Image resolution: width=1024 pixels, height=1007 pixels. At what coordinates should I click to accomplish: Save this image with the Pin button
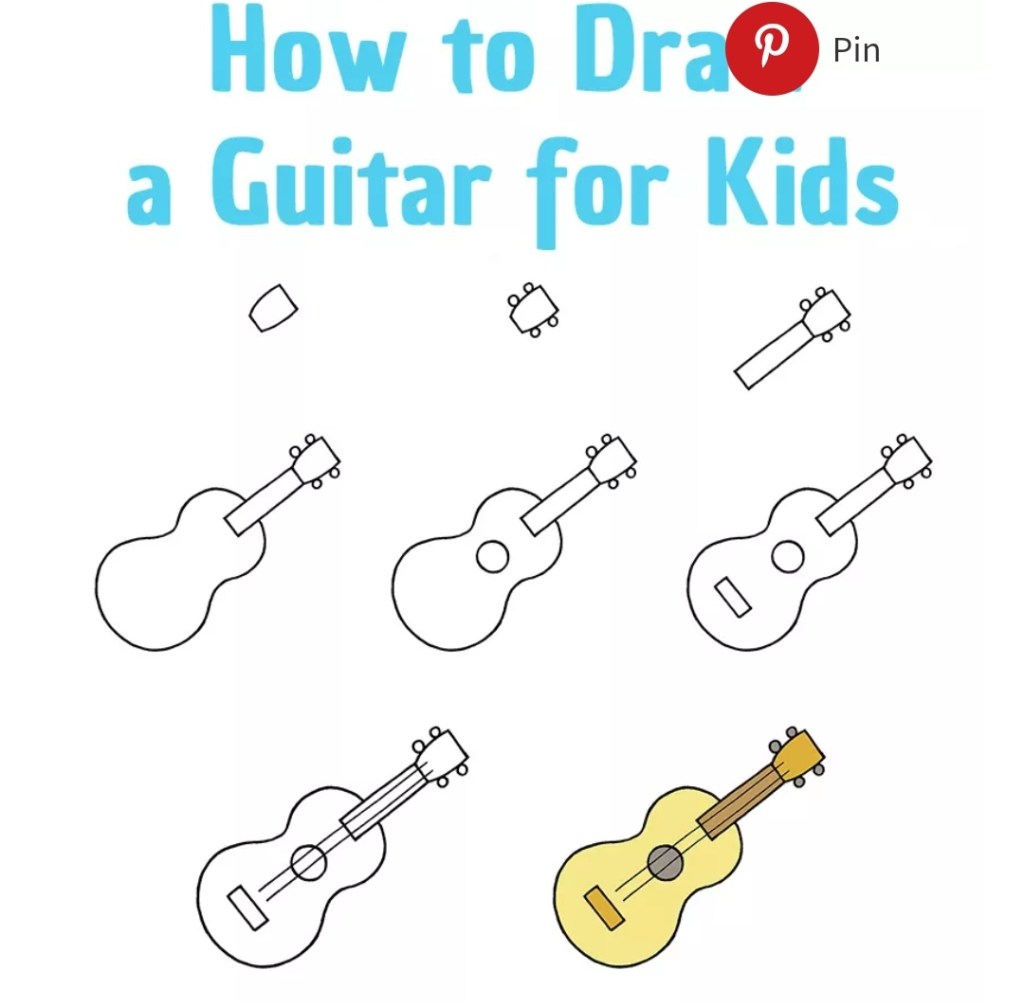(x=772, y=49)
